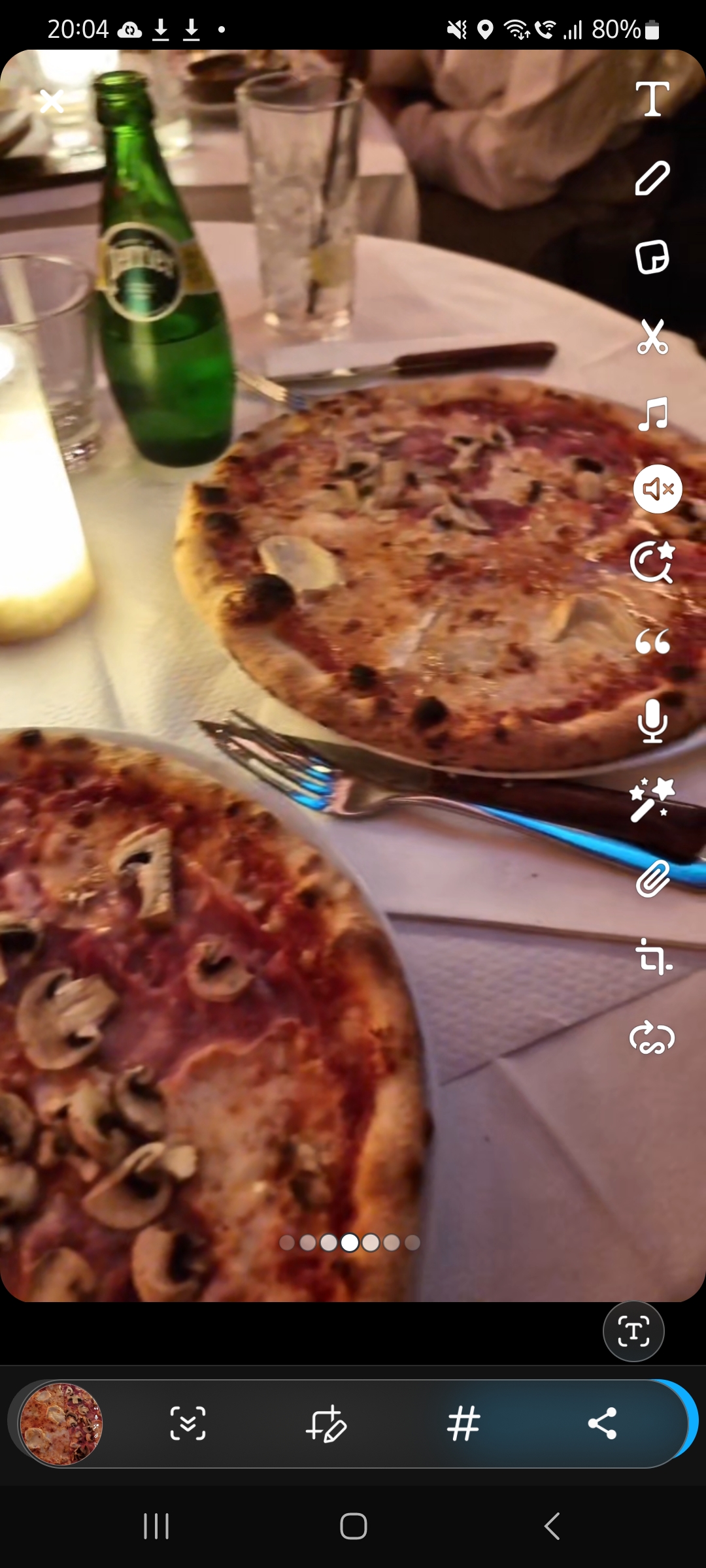This screenshot has height=1568, width=706.
Task: Add a hashtag tag to the screenshot
Action: pyautogui.click(x=463, y=1424)
